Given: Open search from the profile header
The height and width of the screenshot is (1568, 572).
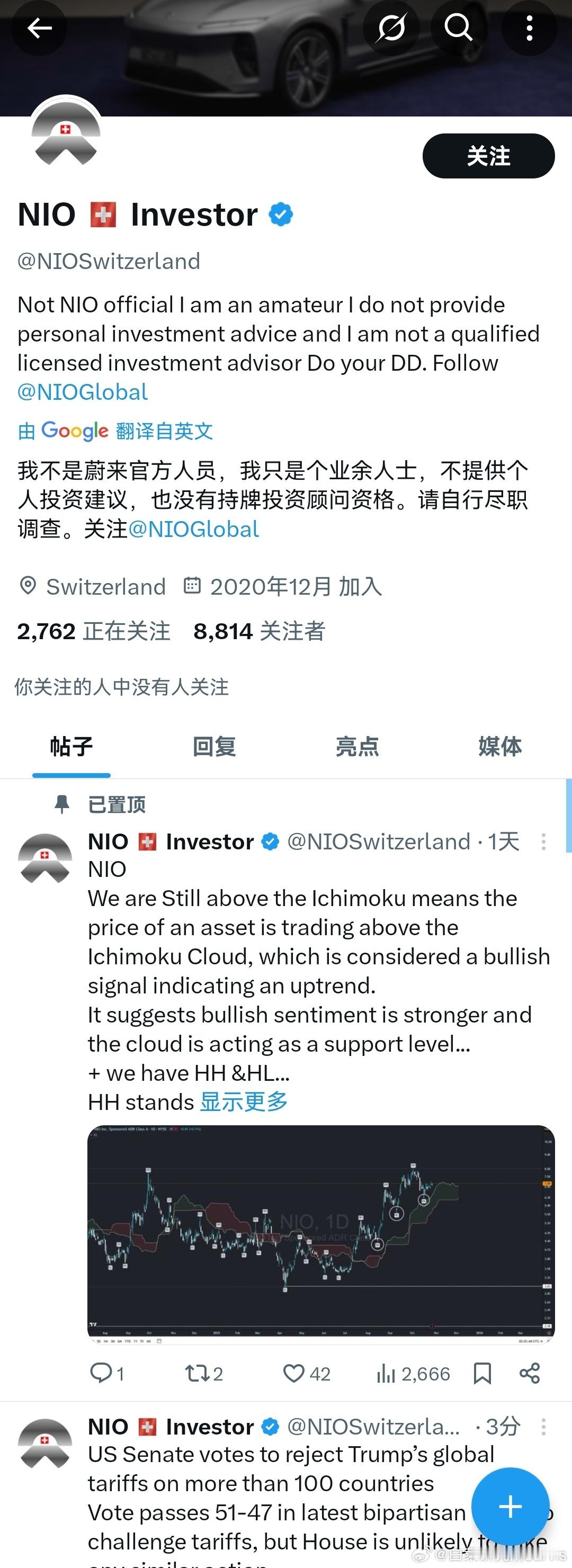Looking at the screenshot, I should [459, 28].
